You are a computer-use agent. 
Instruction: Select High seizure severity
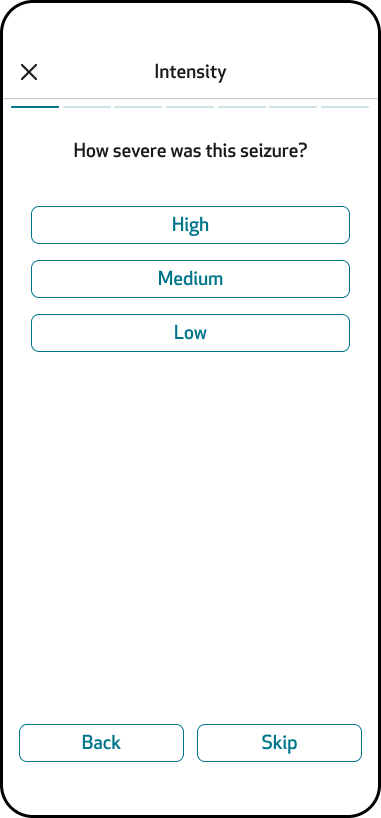click(190, 225)
